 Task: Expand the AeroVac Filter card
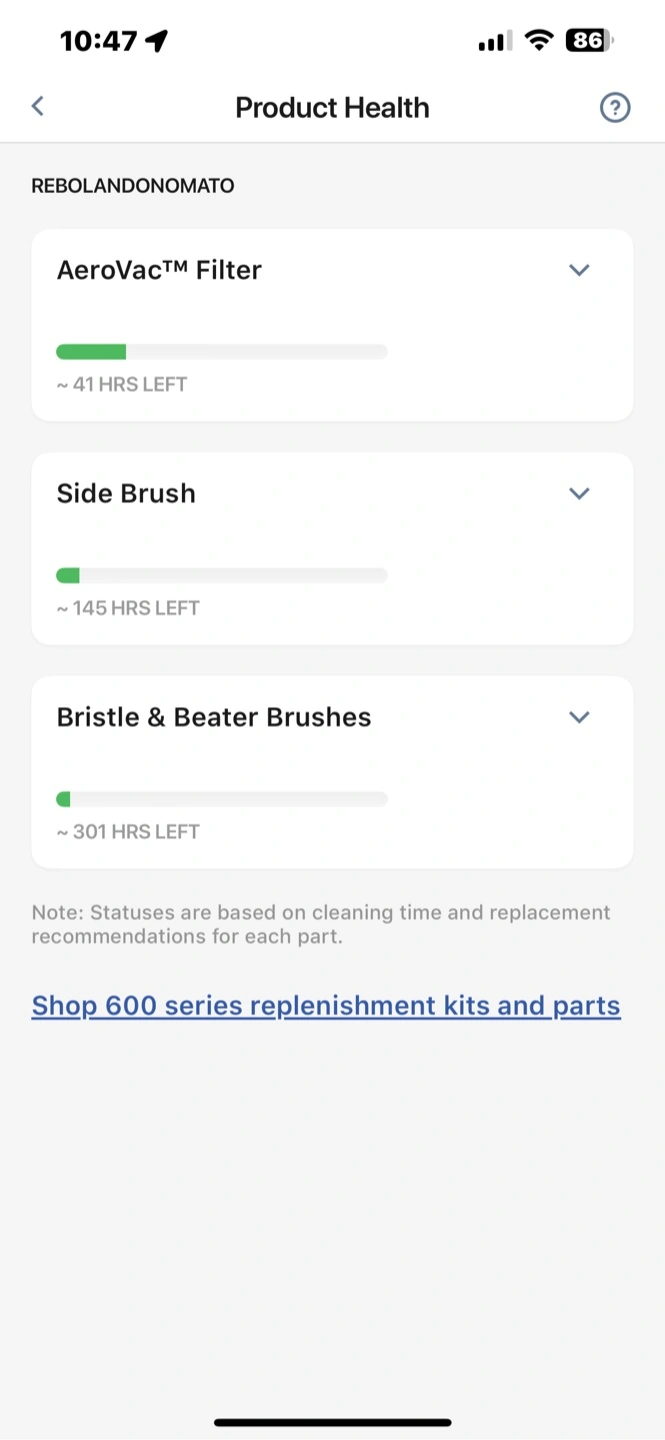[x=579, y=270]
